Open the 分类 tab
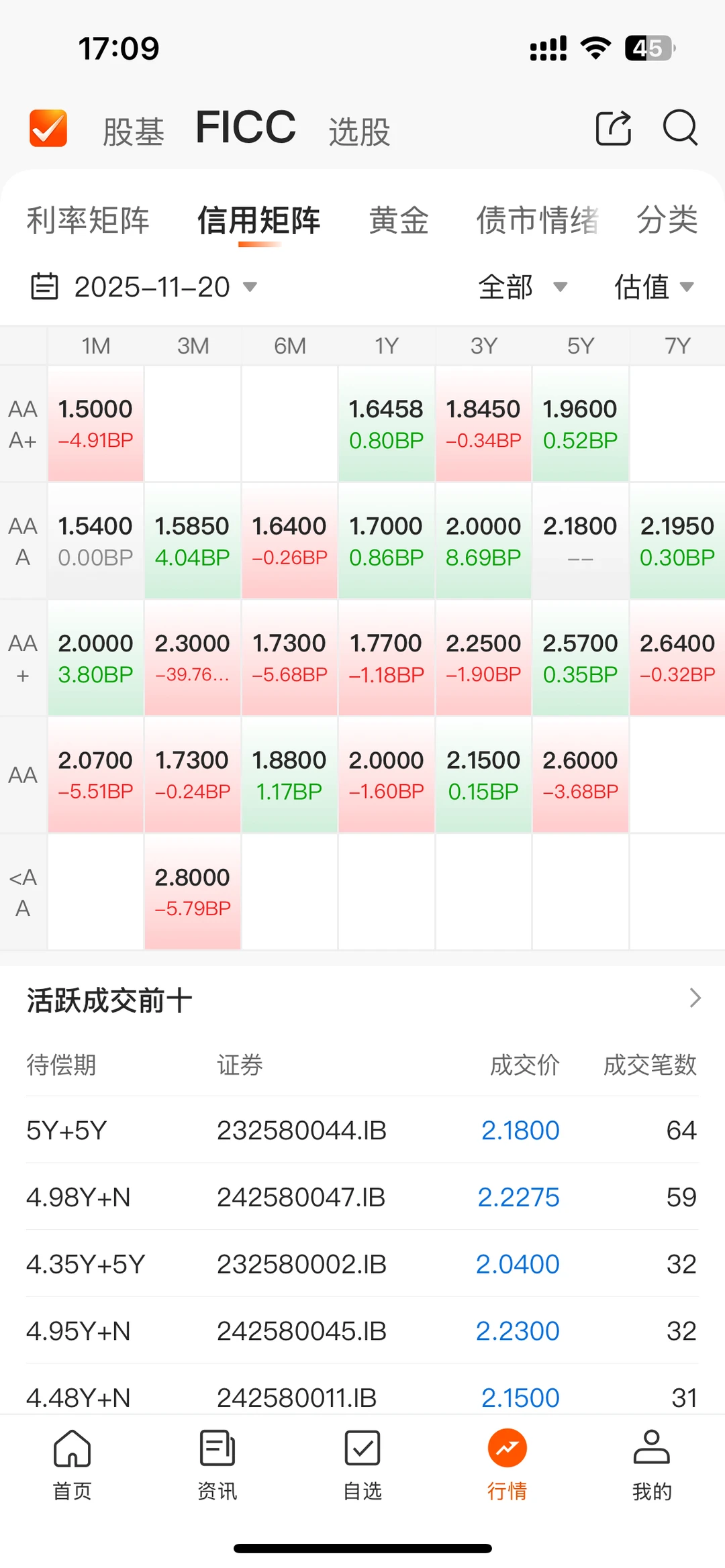The height and width of the screenshot is (1568, 725). (667, 220)
